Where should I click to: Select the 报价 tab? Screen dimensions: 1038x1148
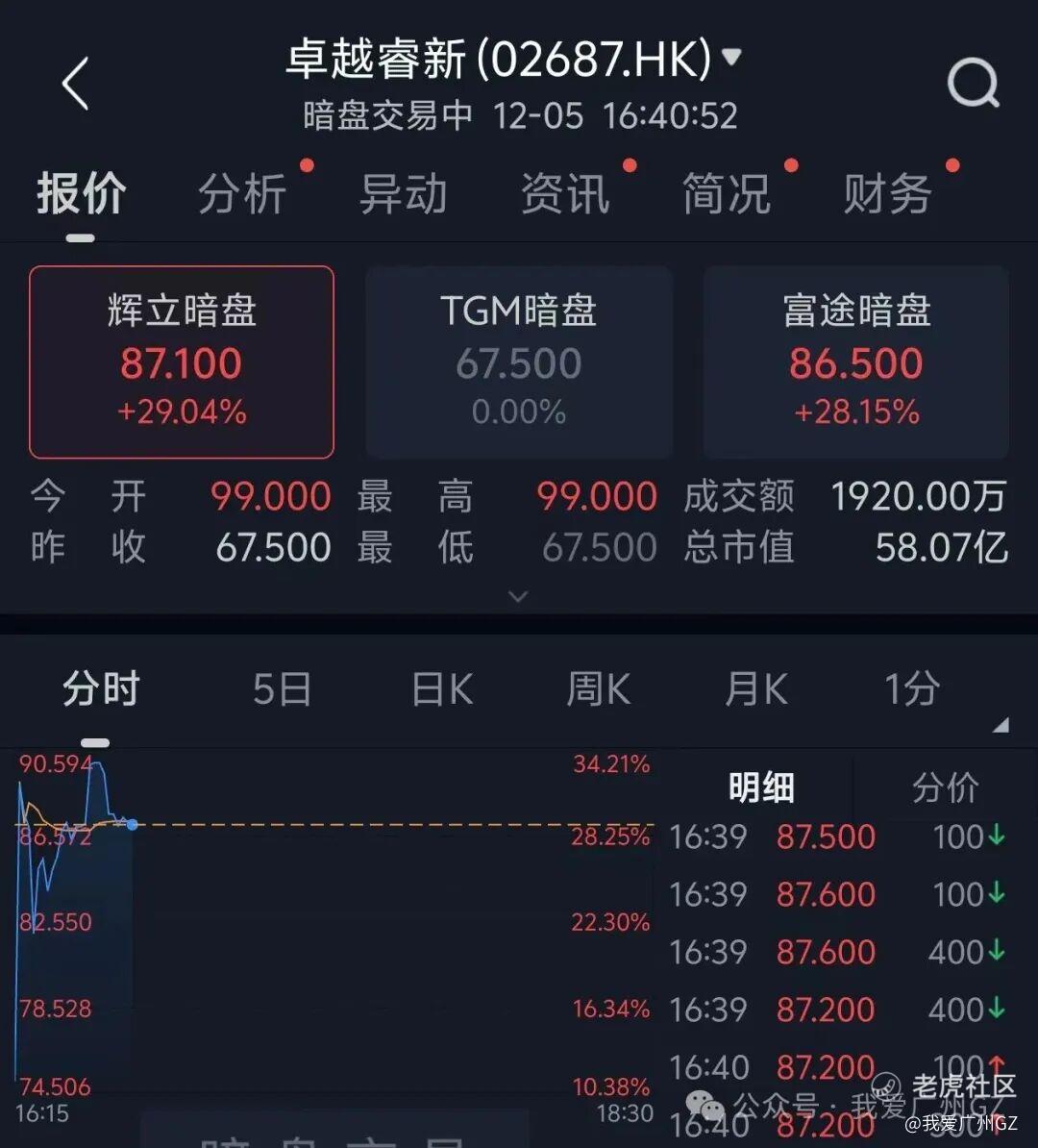[x=81, y=193]
